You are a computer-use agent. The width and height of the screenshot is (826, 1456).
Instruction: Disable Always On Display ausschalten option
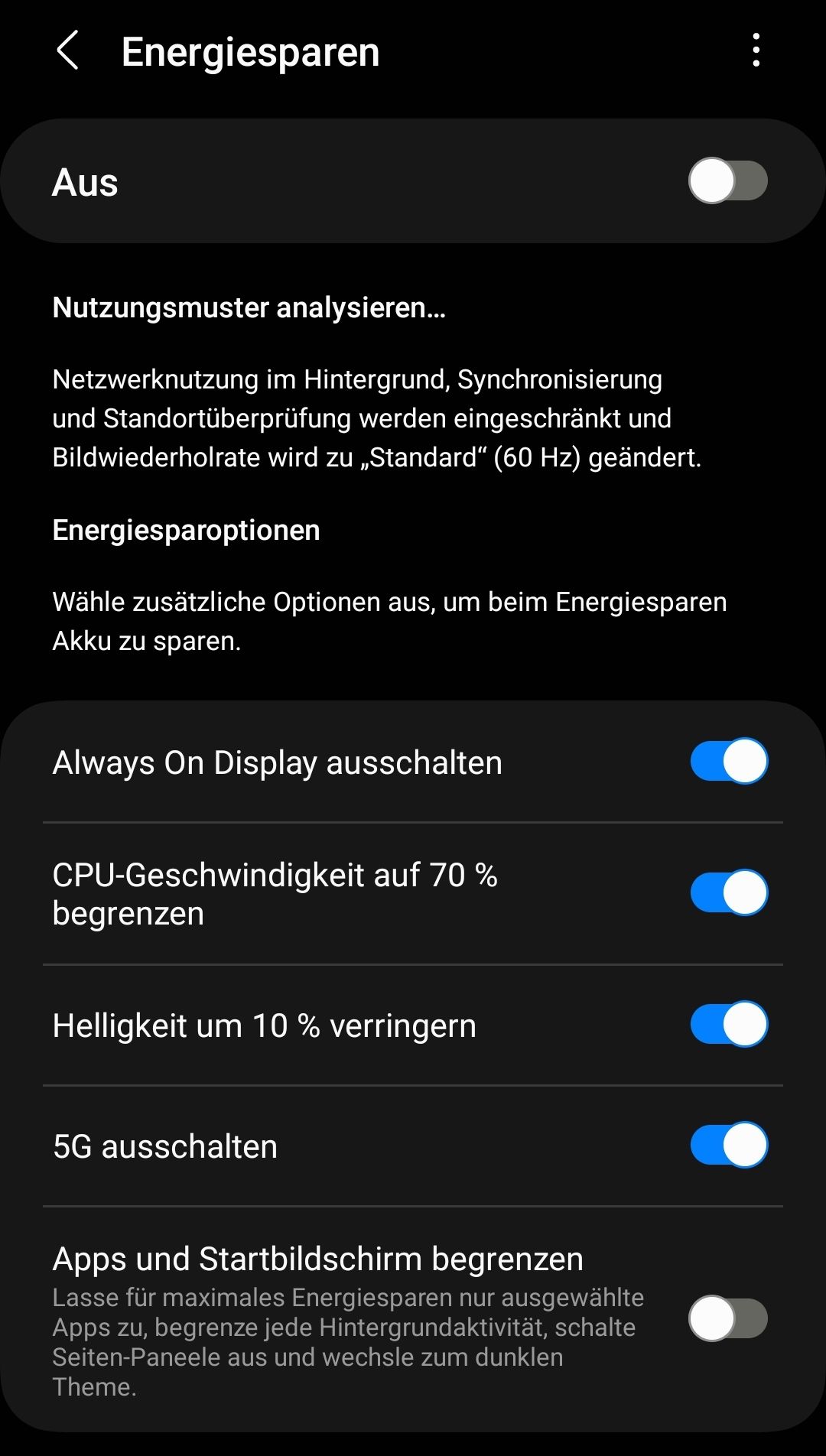pos(729,761)
